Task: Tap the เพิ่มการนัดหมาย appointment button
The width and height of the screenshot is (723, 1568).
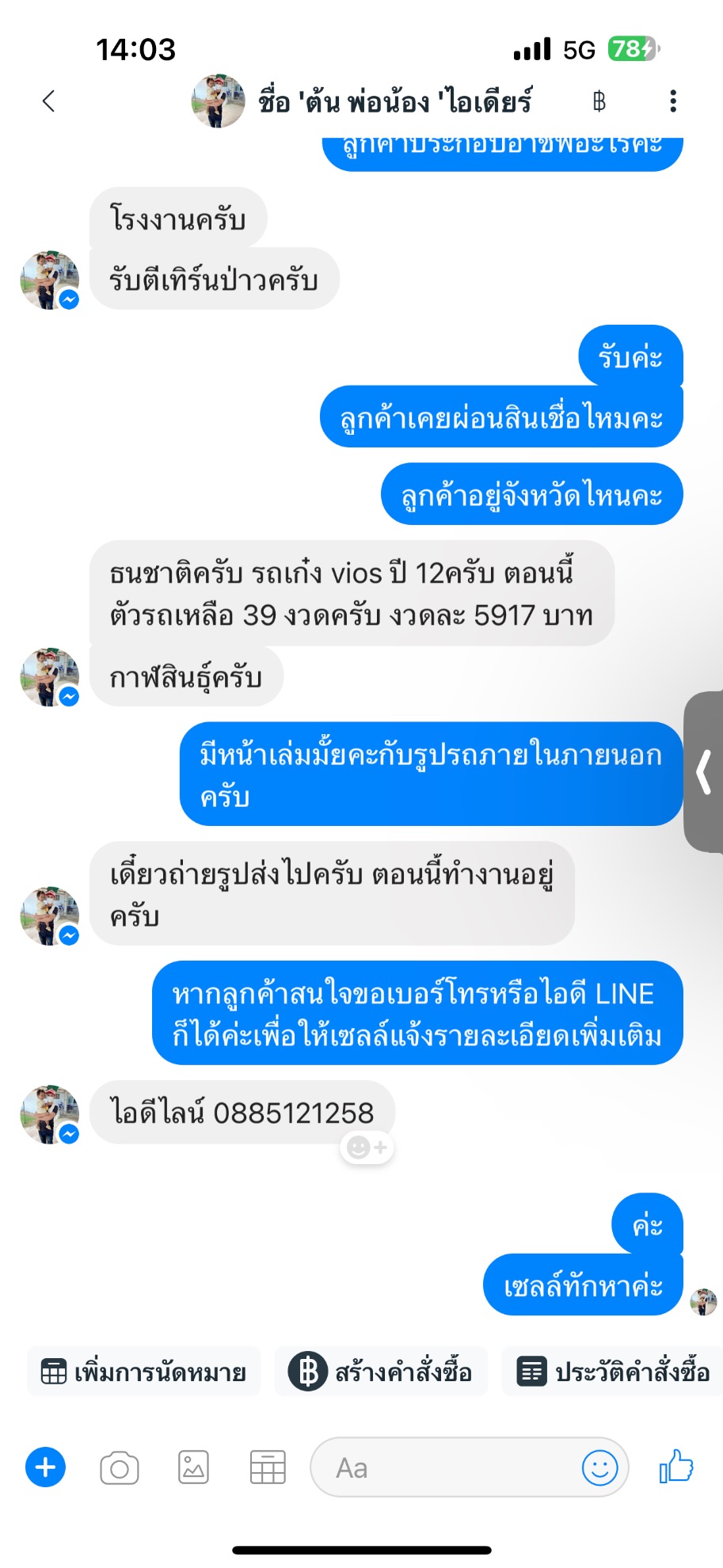Action: point(144,1372)
